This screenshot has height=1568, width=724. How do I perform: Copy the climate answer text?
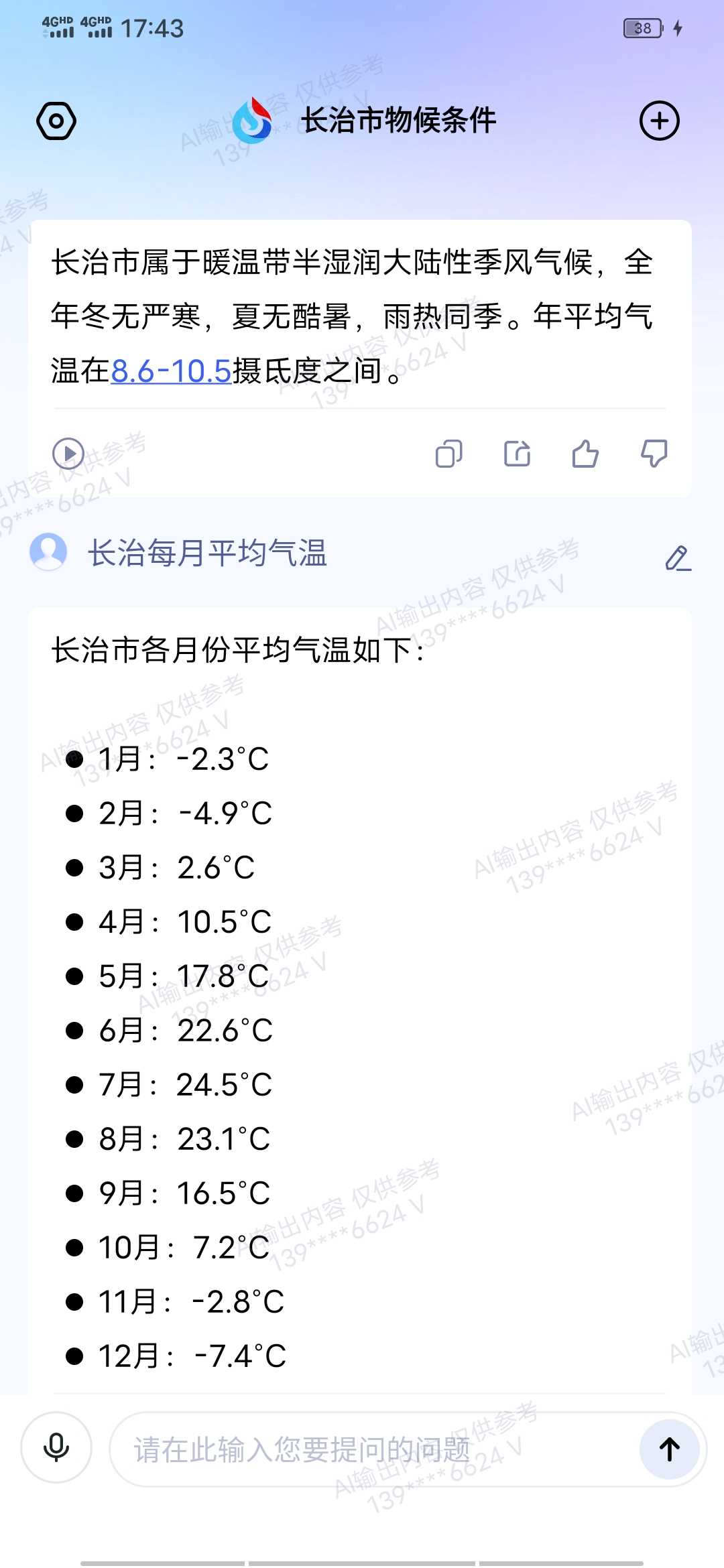coord(449,454)
